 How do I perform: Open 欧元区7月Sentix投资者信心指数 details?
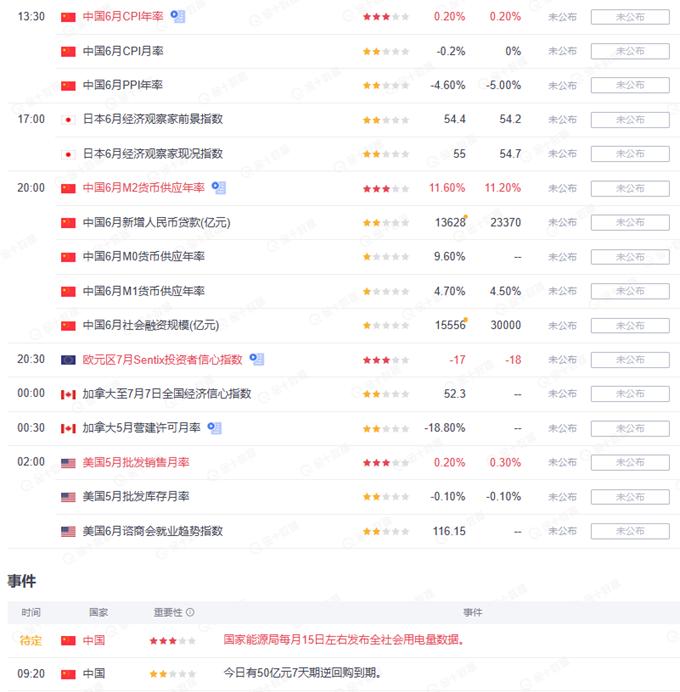click(162, 359)
